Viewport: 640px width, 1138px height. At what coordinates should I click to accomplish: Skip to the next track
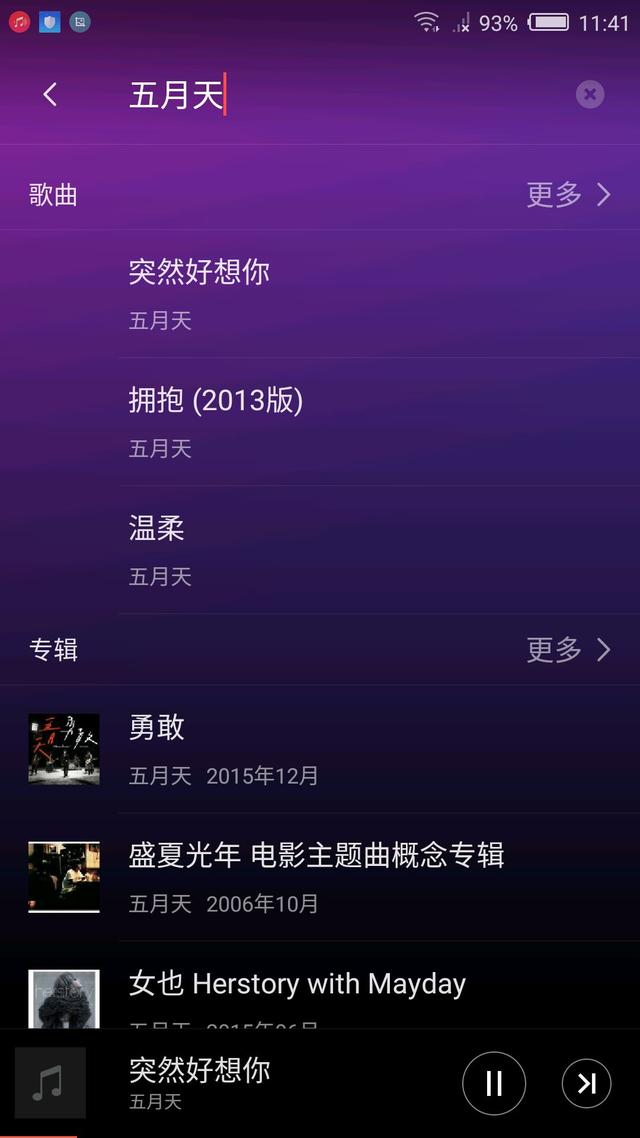586,1084
